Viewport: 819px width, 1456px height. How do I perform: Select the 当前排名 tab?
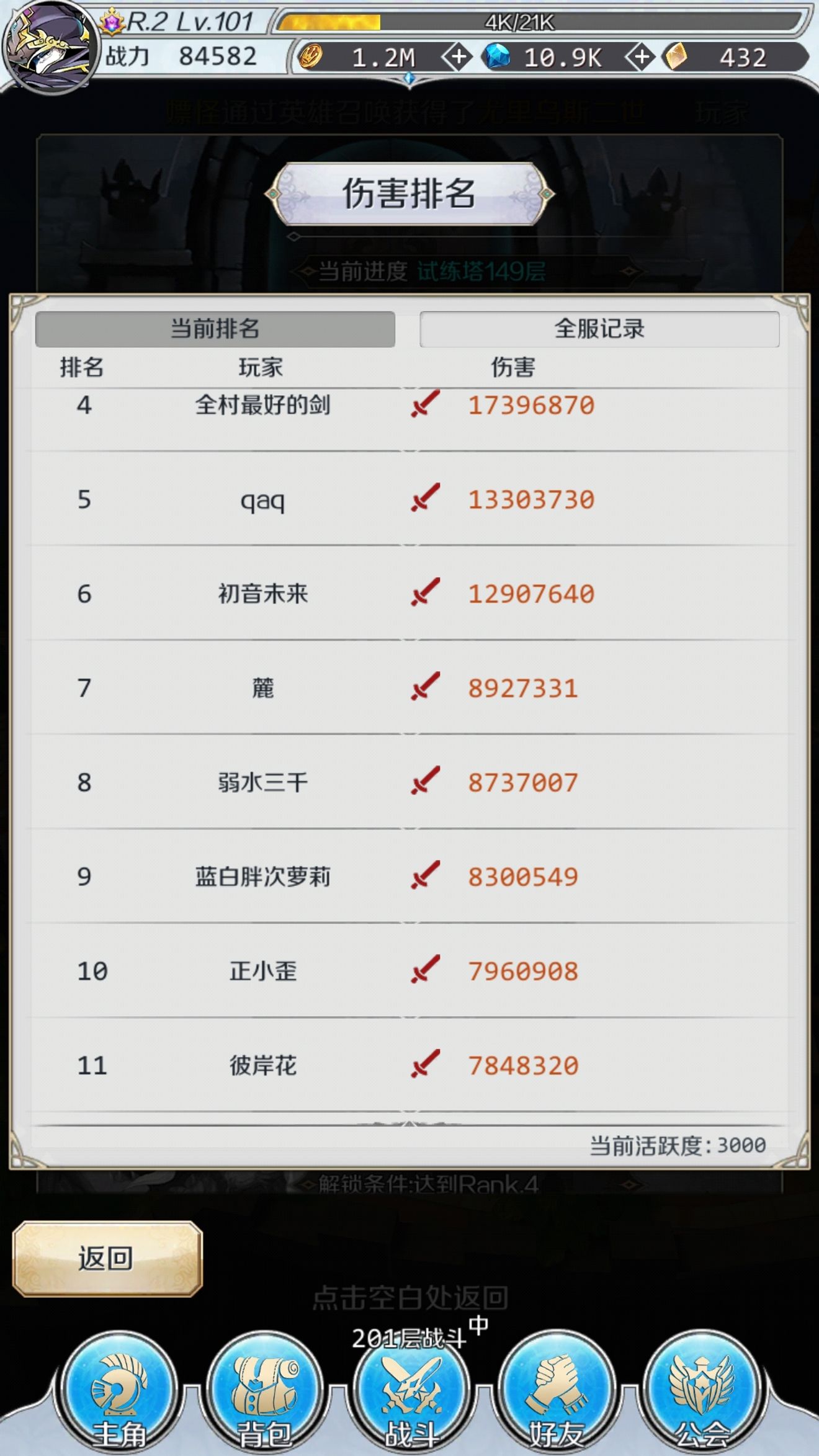pyautogui.click(x=215, y=329)
